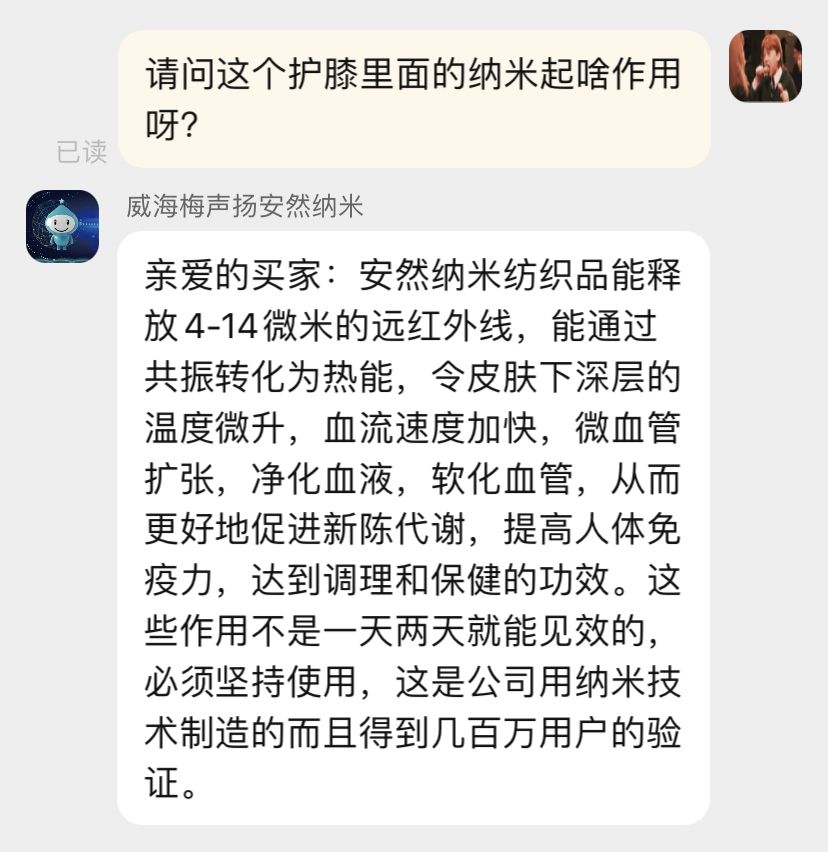Screen dimensions: 828x852
Task: Open the 威海梅声扬安然纳米 seller's robot avatar
Action: tap(62, 226)
